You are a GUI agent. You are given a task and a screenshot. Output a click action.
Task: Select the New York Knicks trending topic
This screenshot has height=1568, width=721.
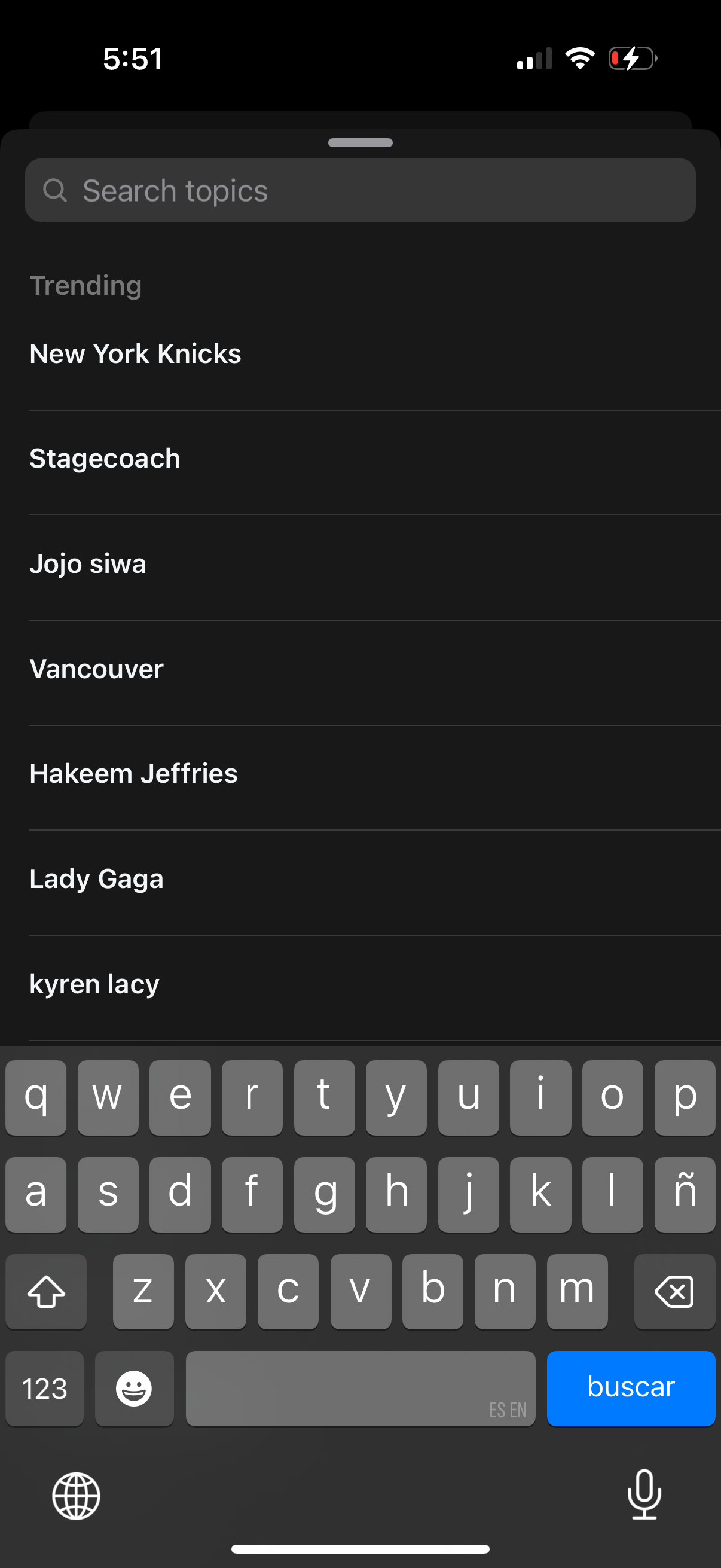coord(135,353)
